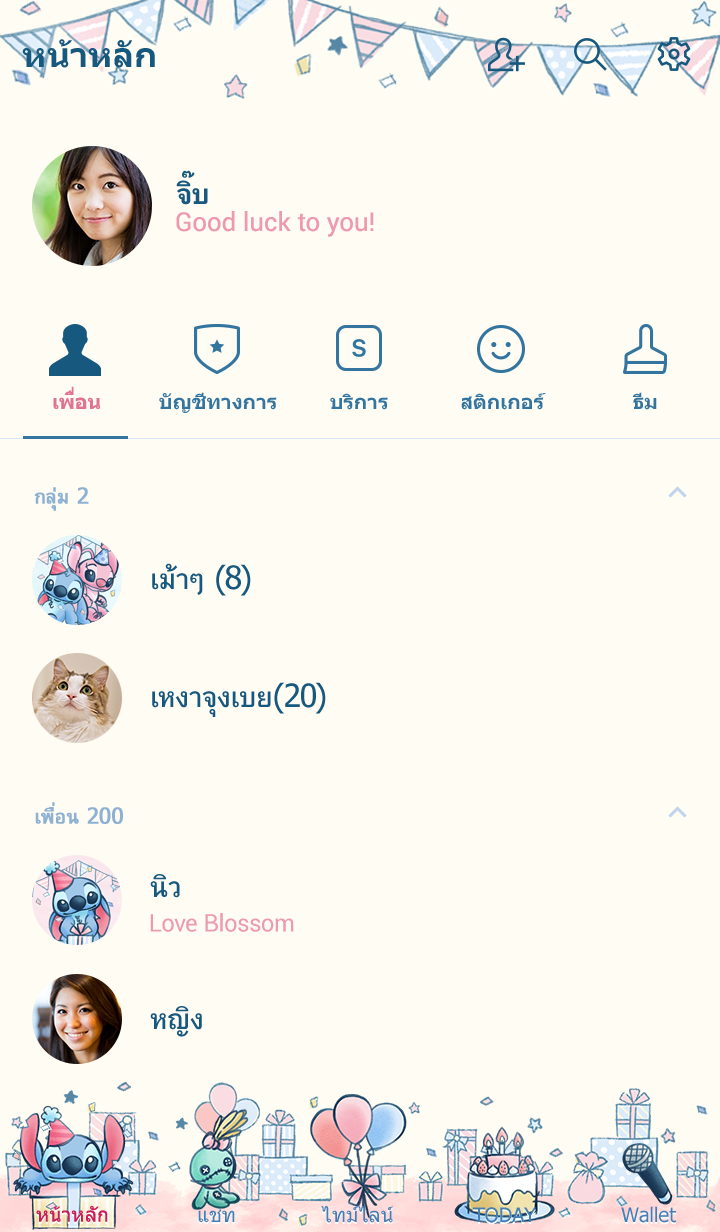The image size is (720, 1232).
Task: Open friend หญิง's profile
Action: point(360,1019)
